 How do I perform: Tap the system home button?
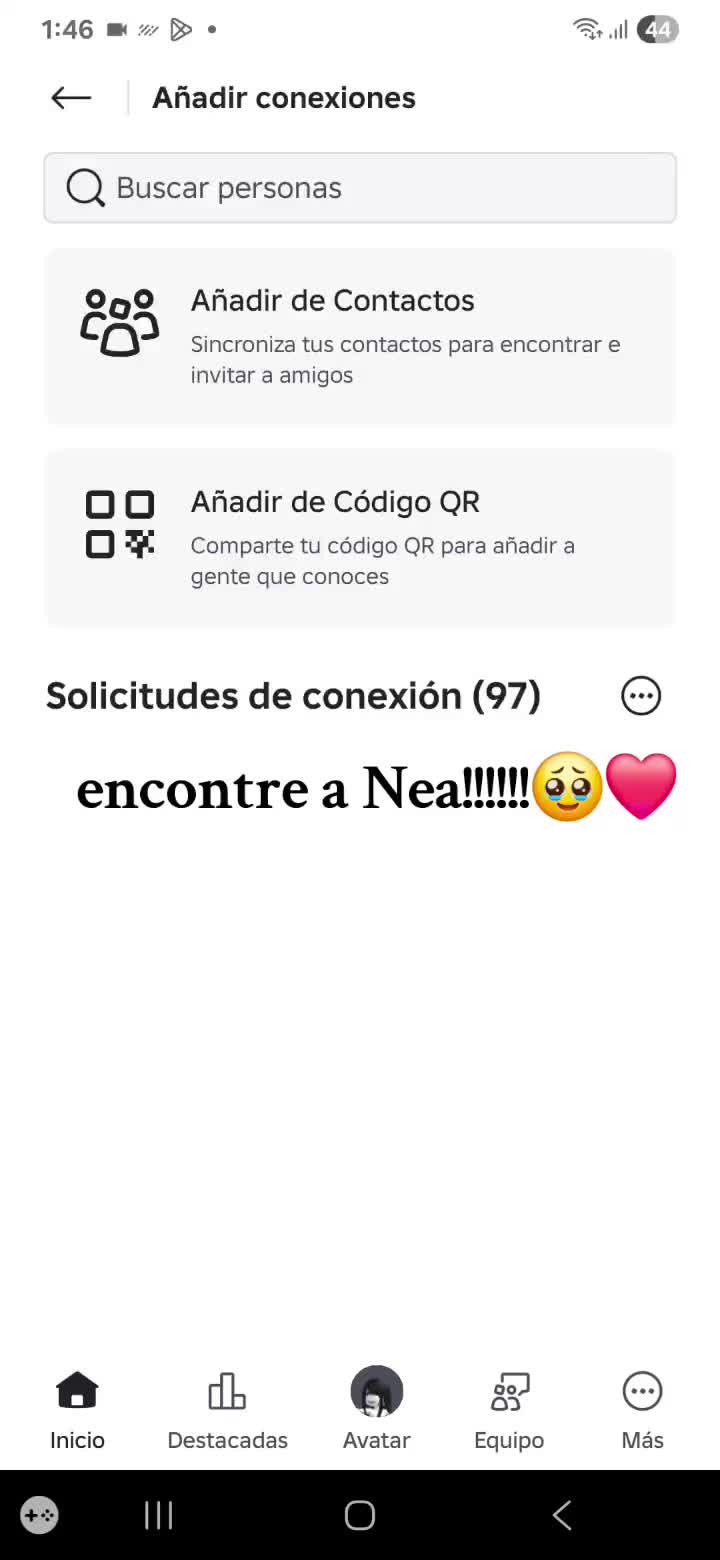360,1515
